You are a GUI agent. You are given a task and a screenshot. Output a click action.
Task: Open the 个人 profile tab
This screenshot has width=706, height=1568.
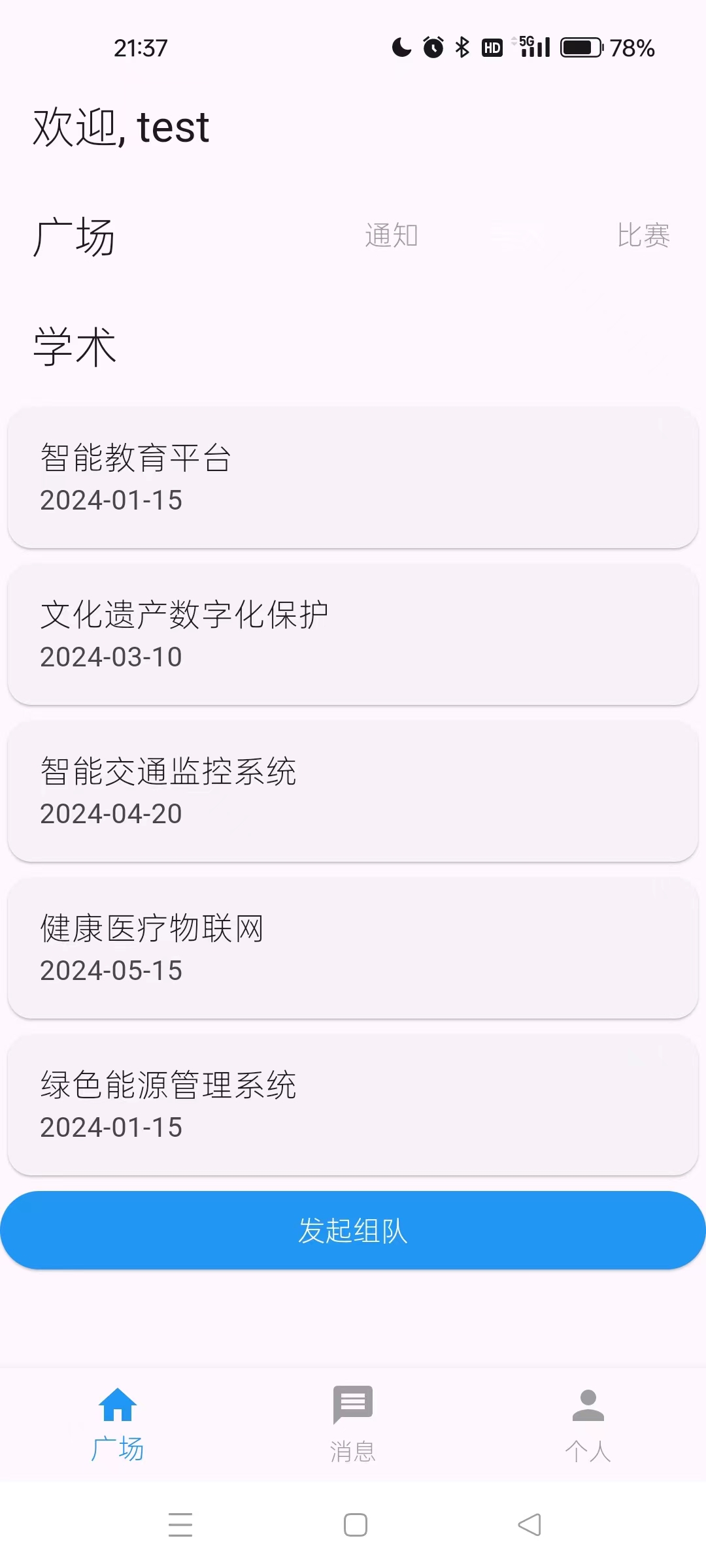[588, 1424]
